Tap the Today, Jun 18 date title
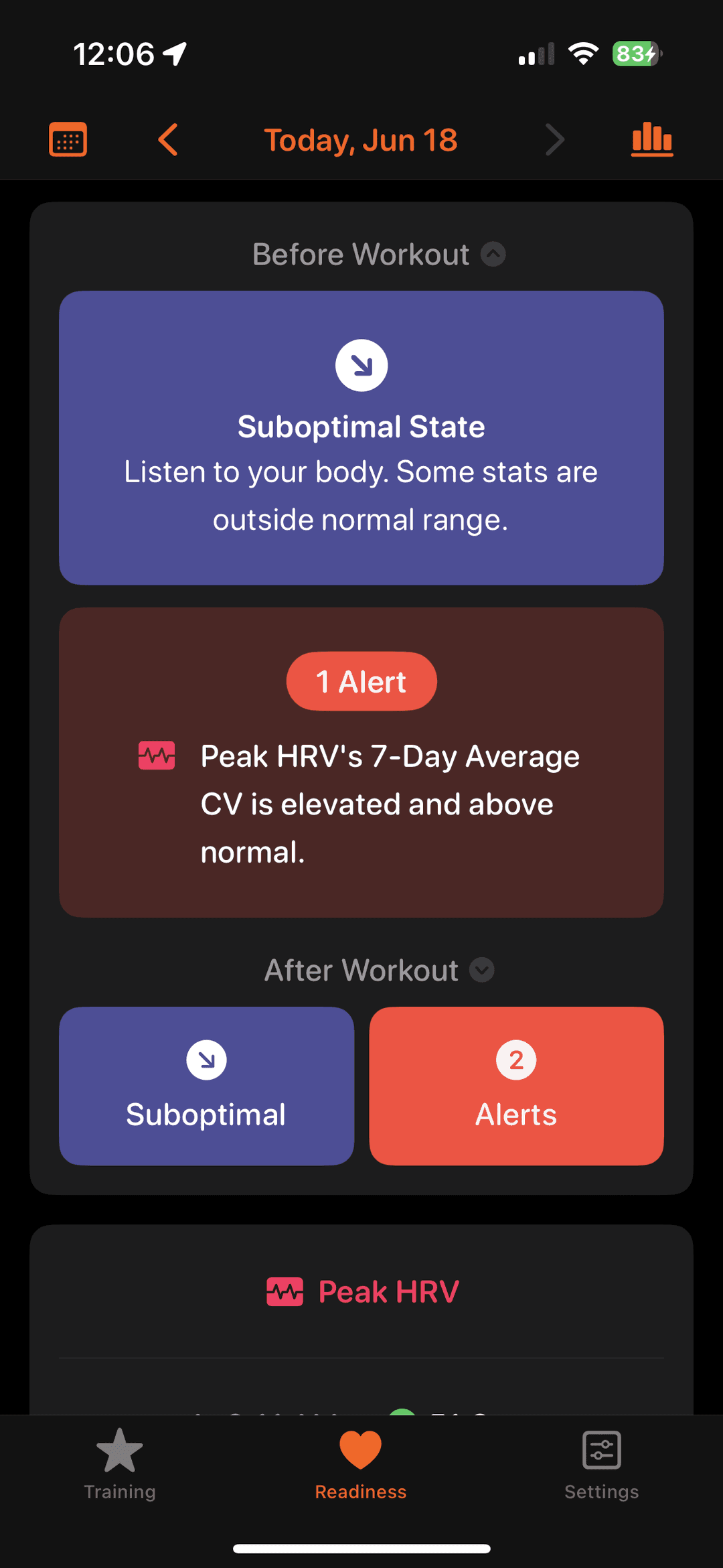 pyautogui.click(x=361, y=140)
